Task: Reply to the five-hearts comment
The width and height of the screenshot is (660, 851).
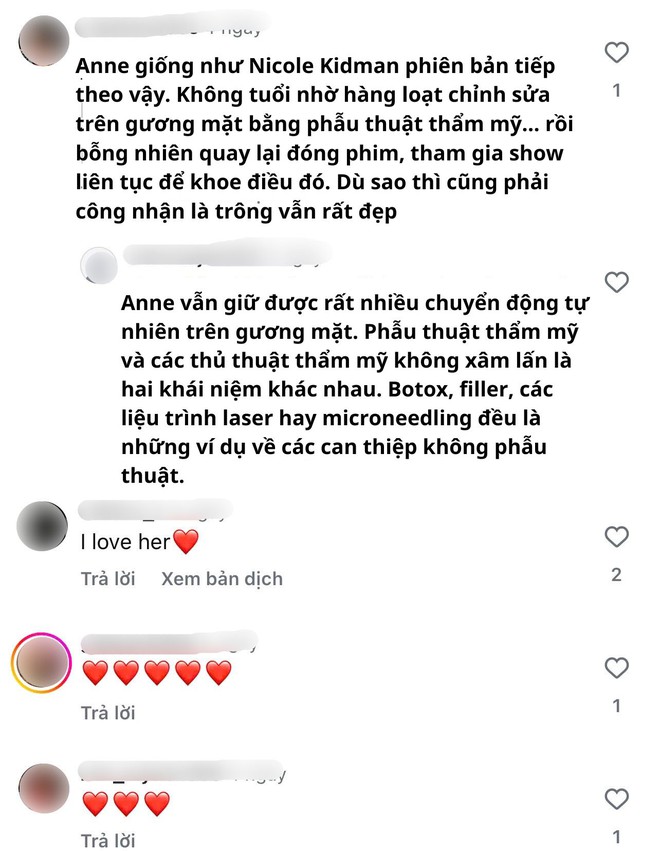Action: (107, 712)
